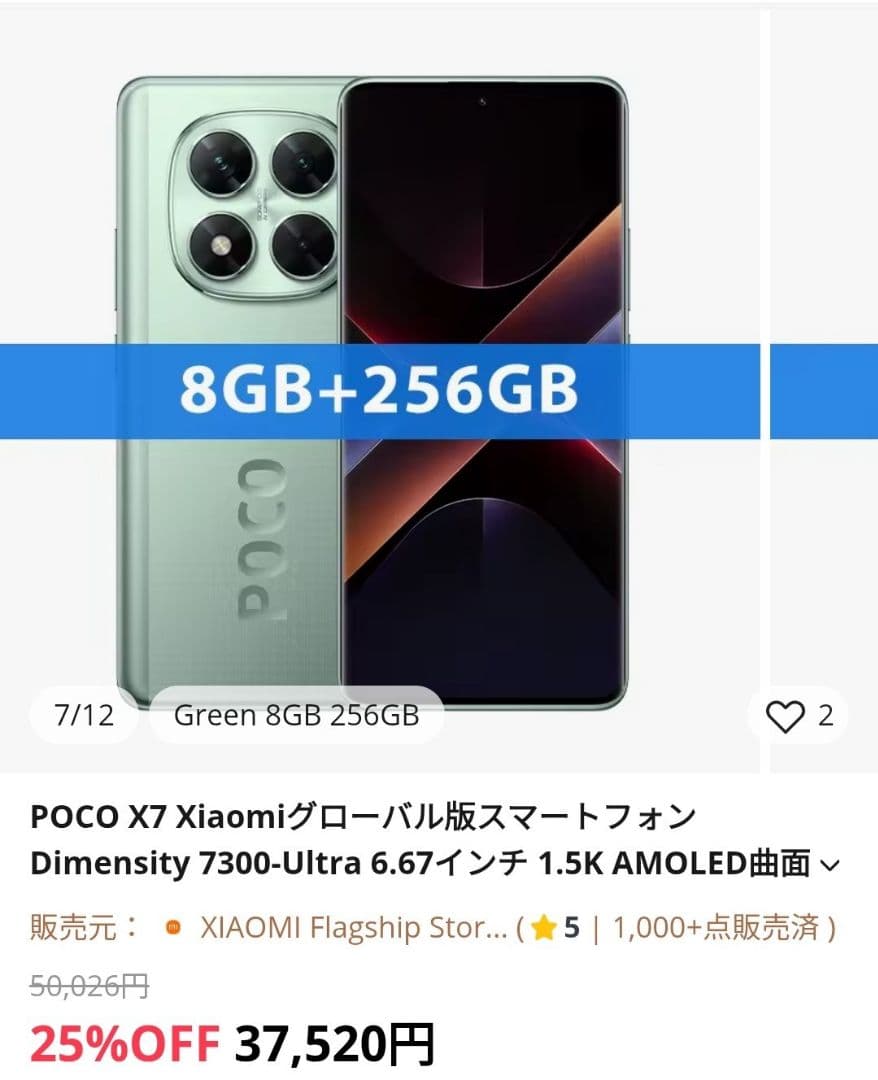Expand the full product title
878x1080 pixels.
831,865
